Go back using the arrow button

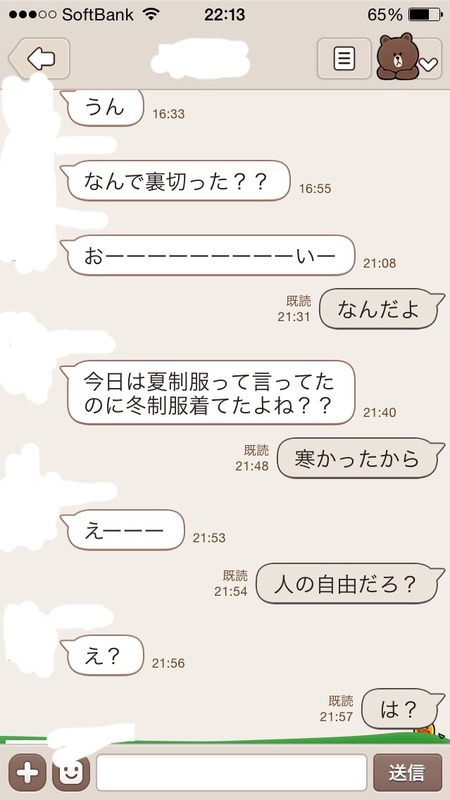[x=39, y=59]
